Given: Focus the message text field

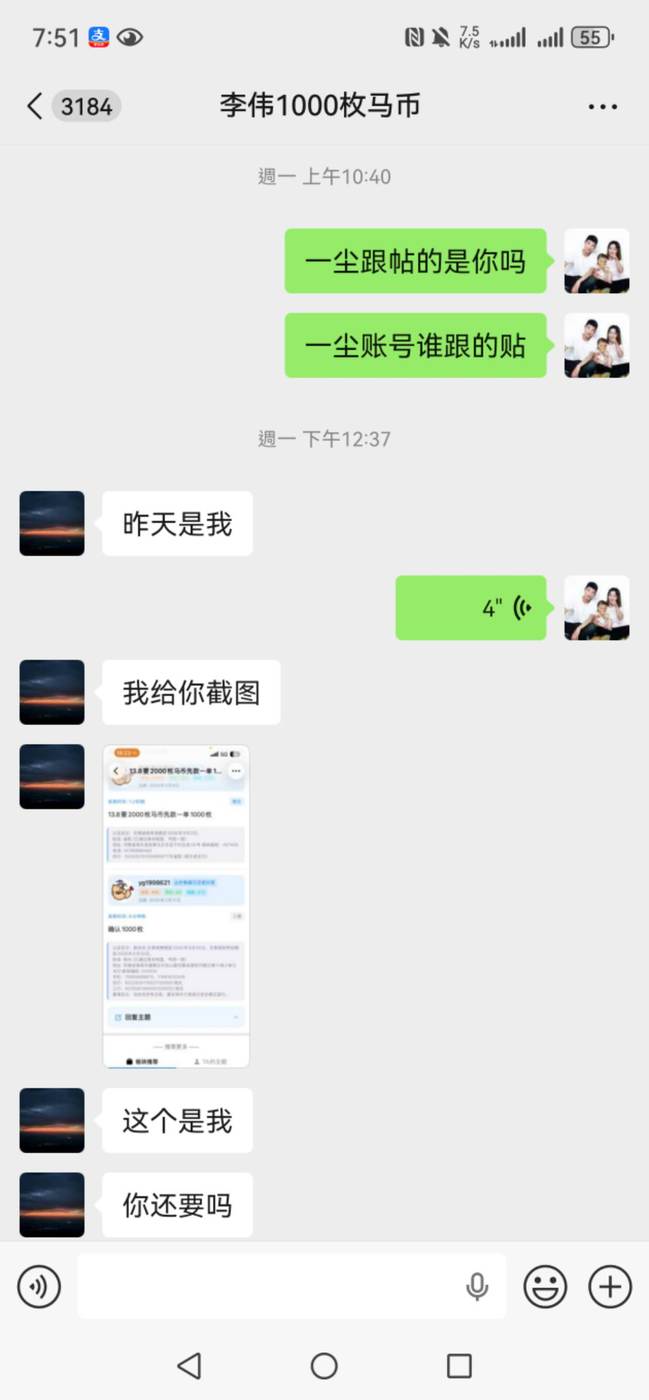Looking at the screenshot, I should tap(265, 1286).
